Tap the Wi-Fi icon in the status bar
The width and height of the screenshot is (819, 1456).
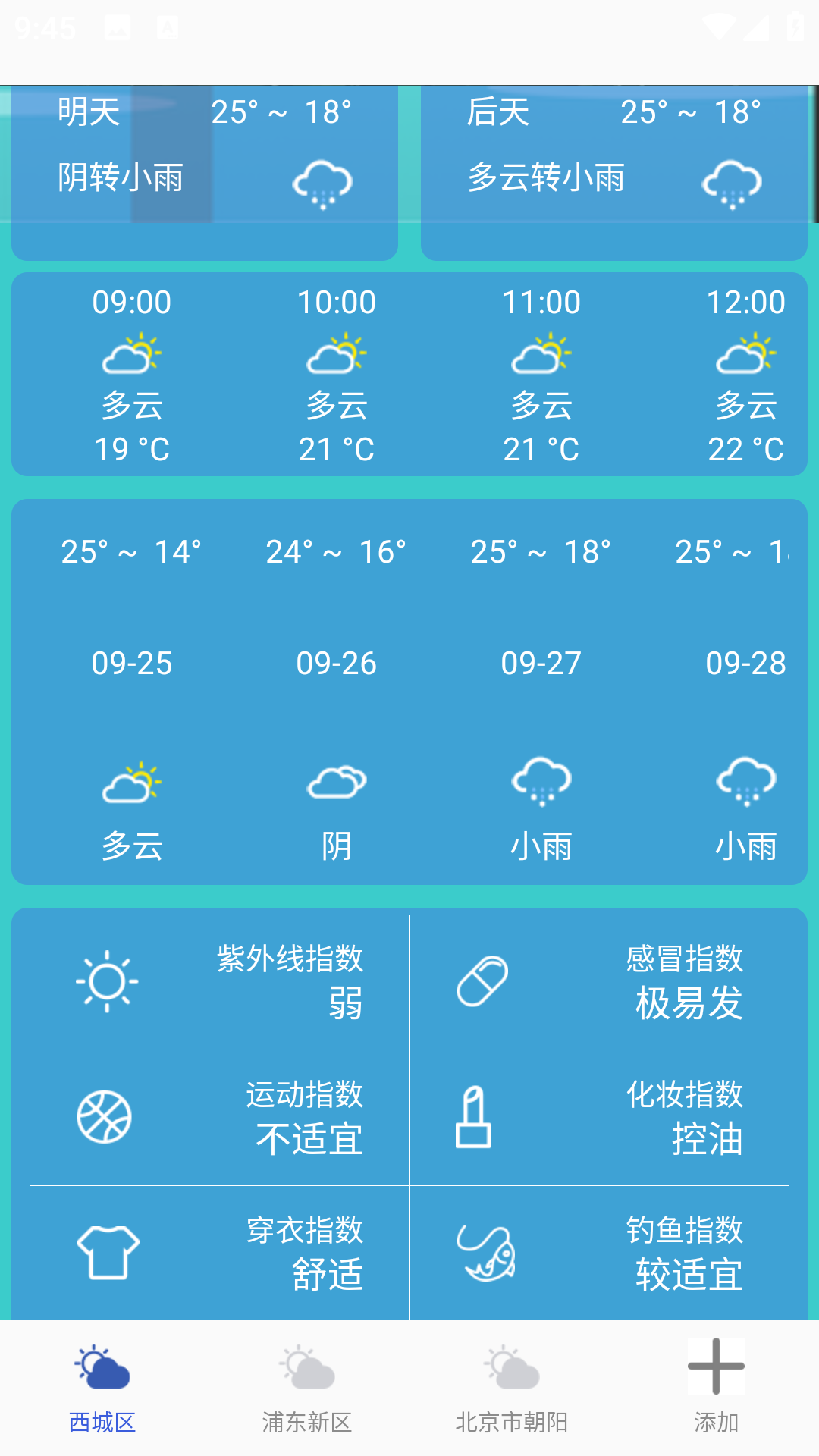(721, 26)
